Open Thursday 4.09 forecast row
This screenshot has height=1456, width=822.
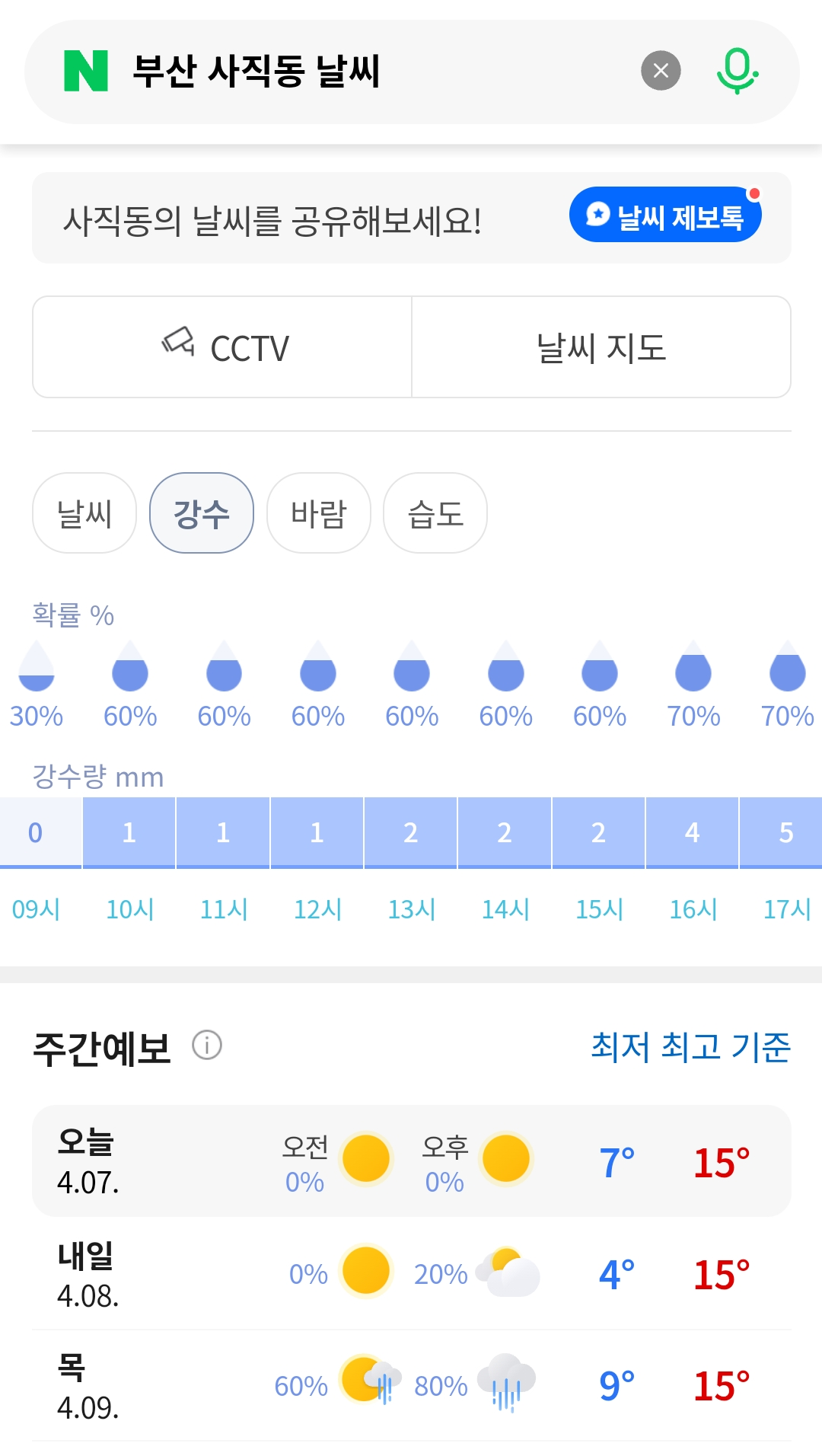(x=412, y=1386)
